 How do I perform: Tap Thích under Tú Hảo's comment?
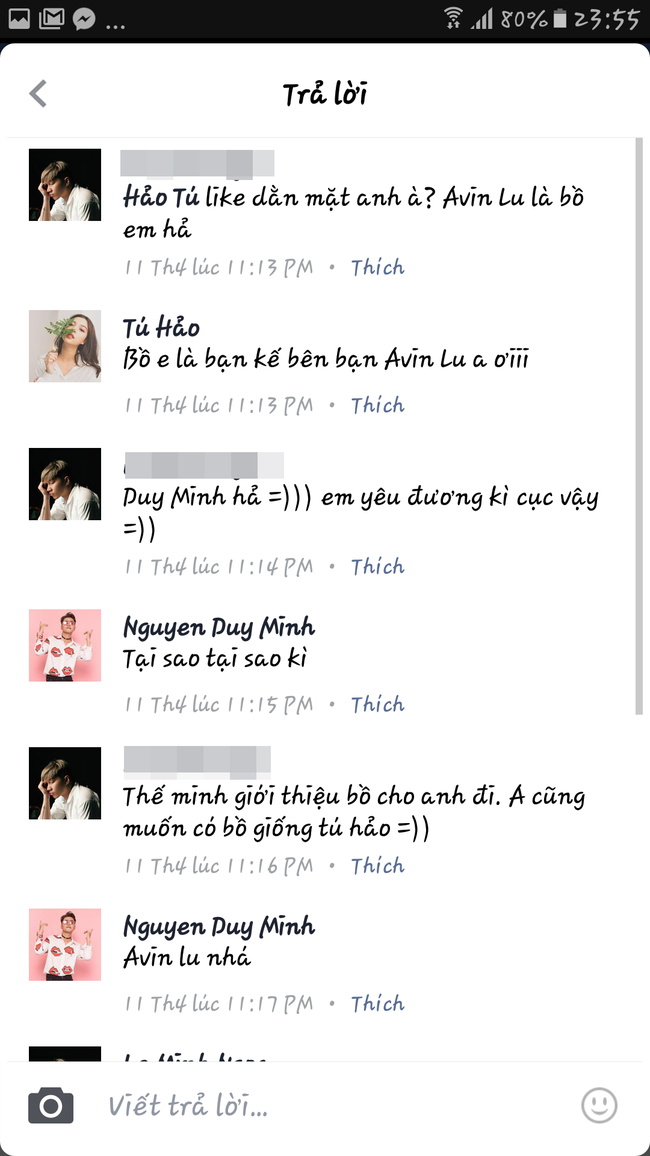tap(377, 405)
